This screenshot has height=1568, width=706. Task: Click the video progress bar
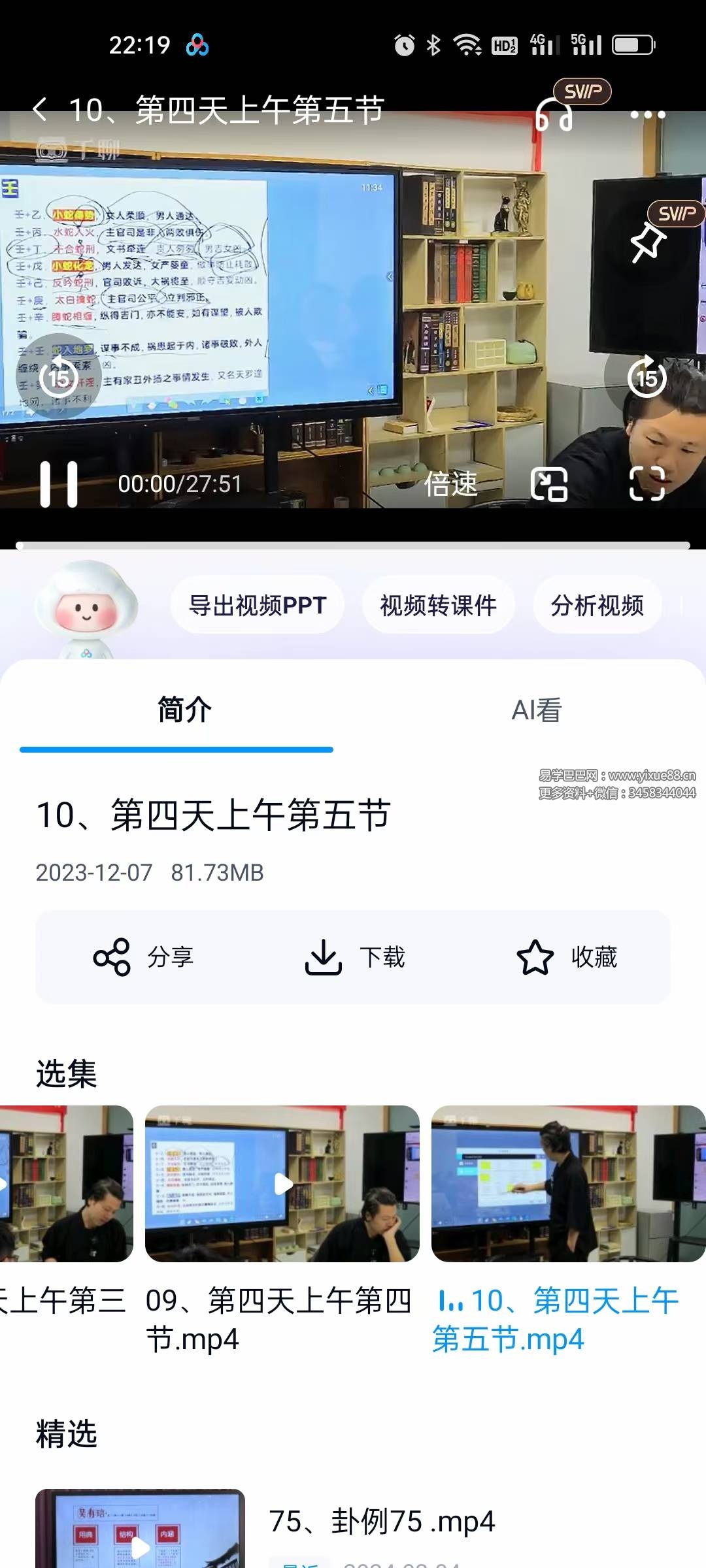point(353,544)
